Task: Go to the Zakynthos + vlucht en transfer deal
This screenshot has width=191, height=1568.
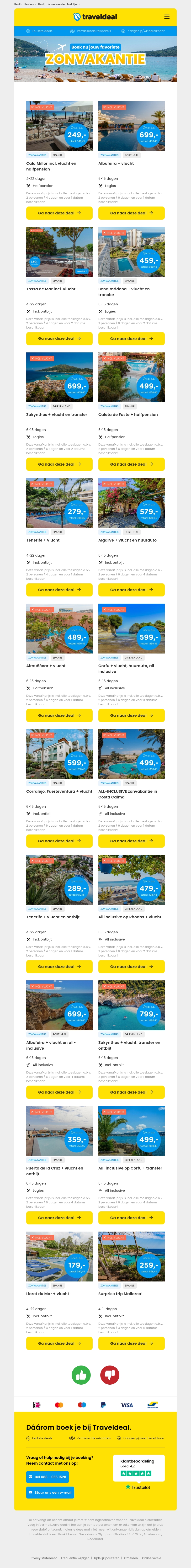Action: click(x=59, y=464)
